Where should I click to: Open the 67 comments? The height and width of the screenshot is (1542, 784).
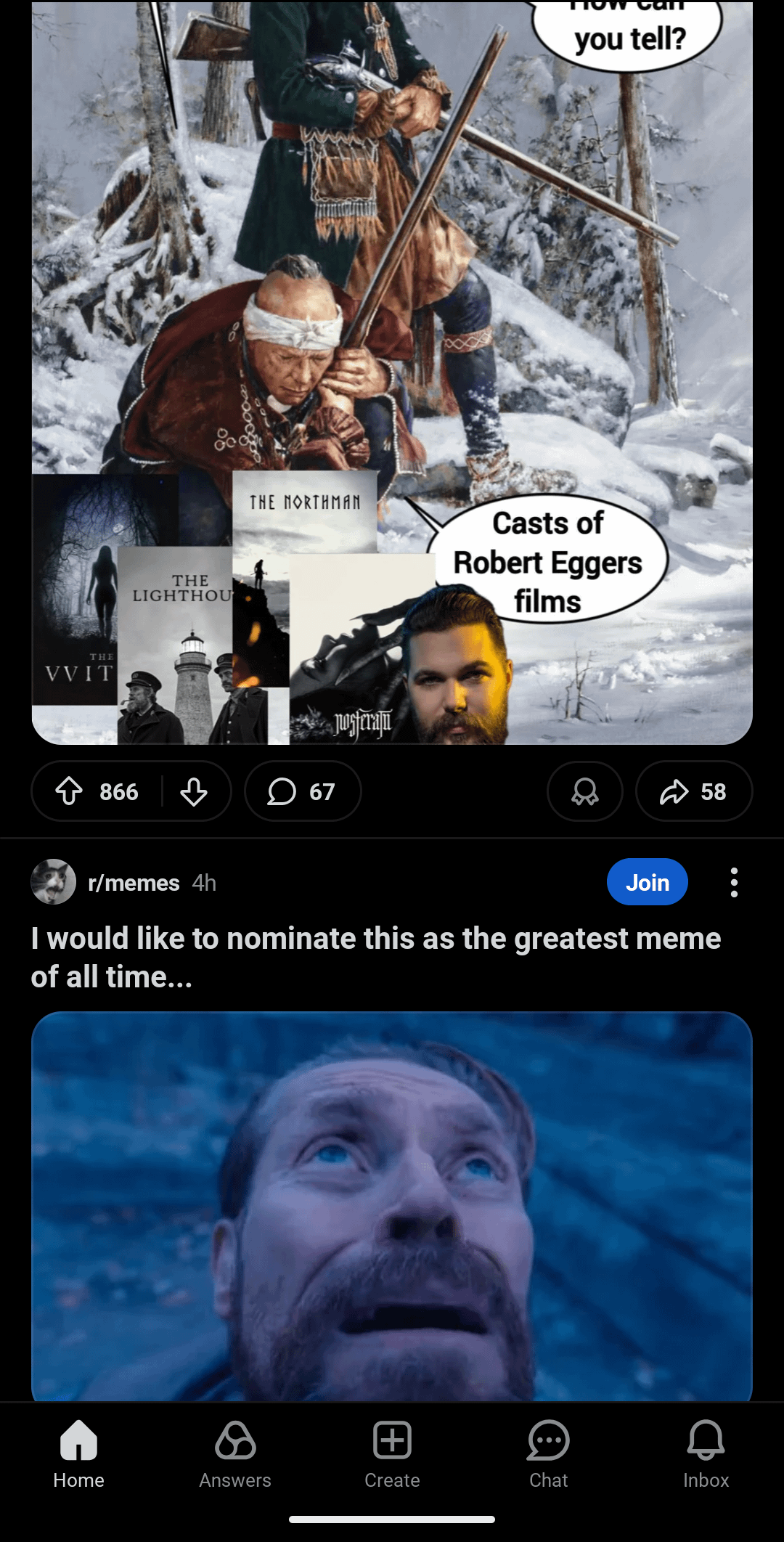302,791
